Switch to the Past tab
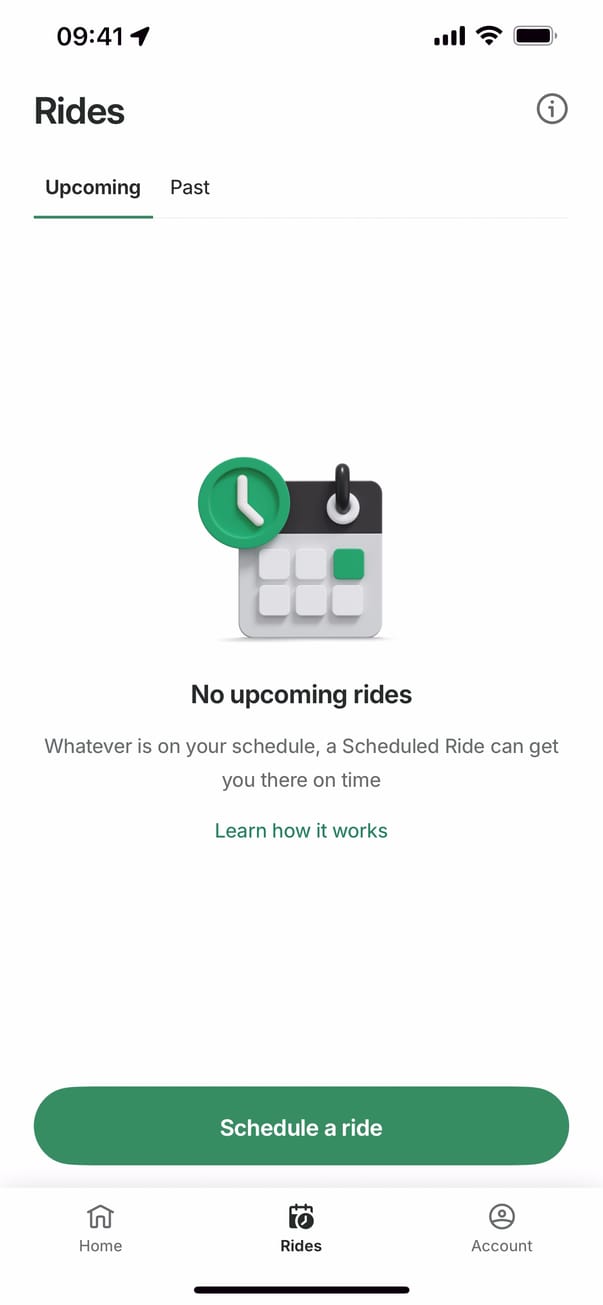603x1305 pixels. point(190,187)
